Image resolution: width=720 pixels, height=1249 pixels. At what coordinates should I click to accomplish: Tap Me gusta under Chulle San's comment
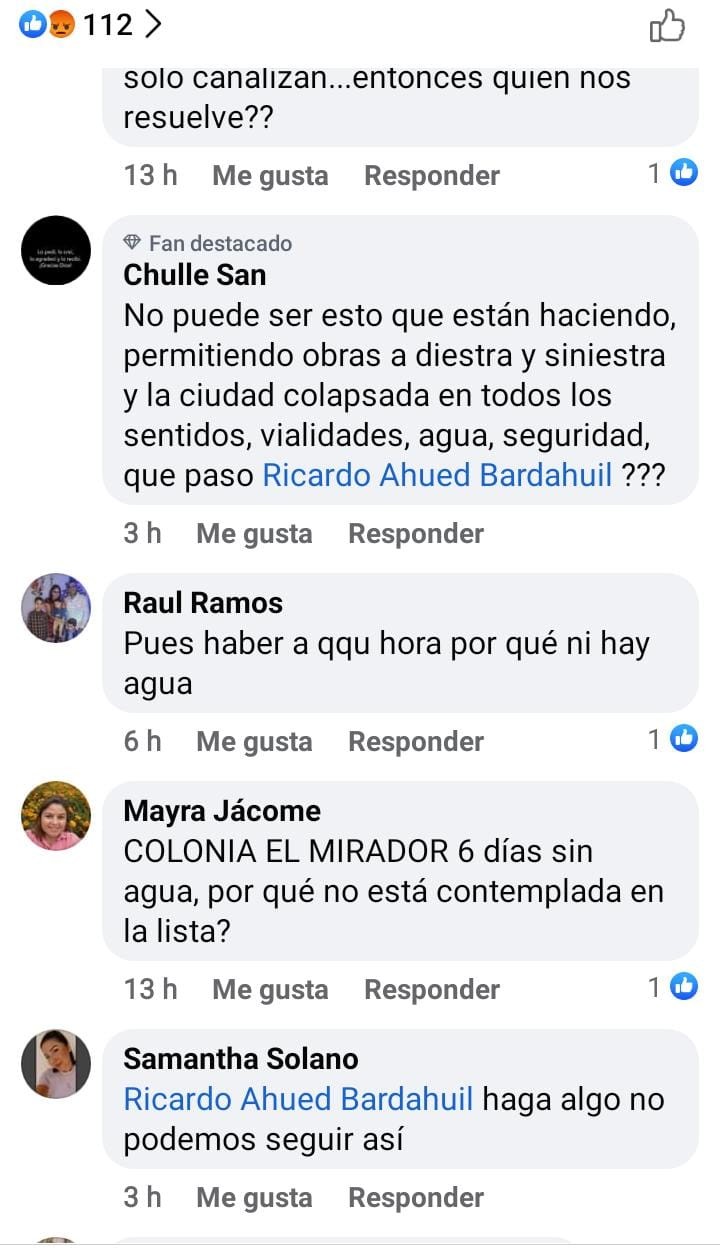coord(254,534)
